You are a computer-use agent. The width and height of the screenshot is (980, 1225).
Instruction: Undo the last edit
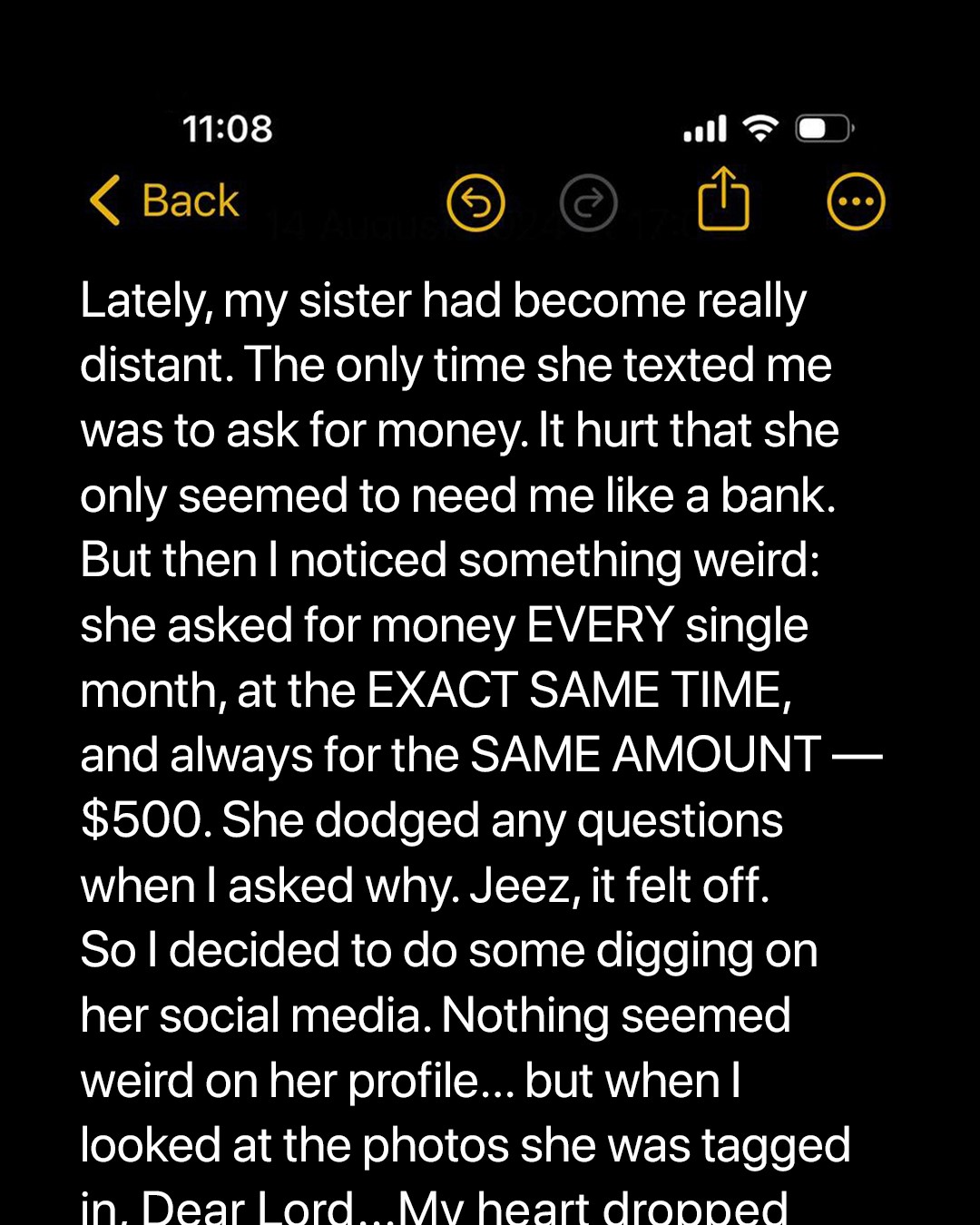coord(475,202)
